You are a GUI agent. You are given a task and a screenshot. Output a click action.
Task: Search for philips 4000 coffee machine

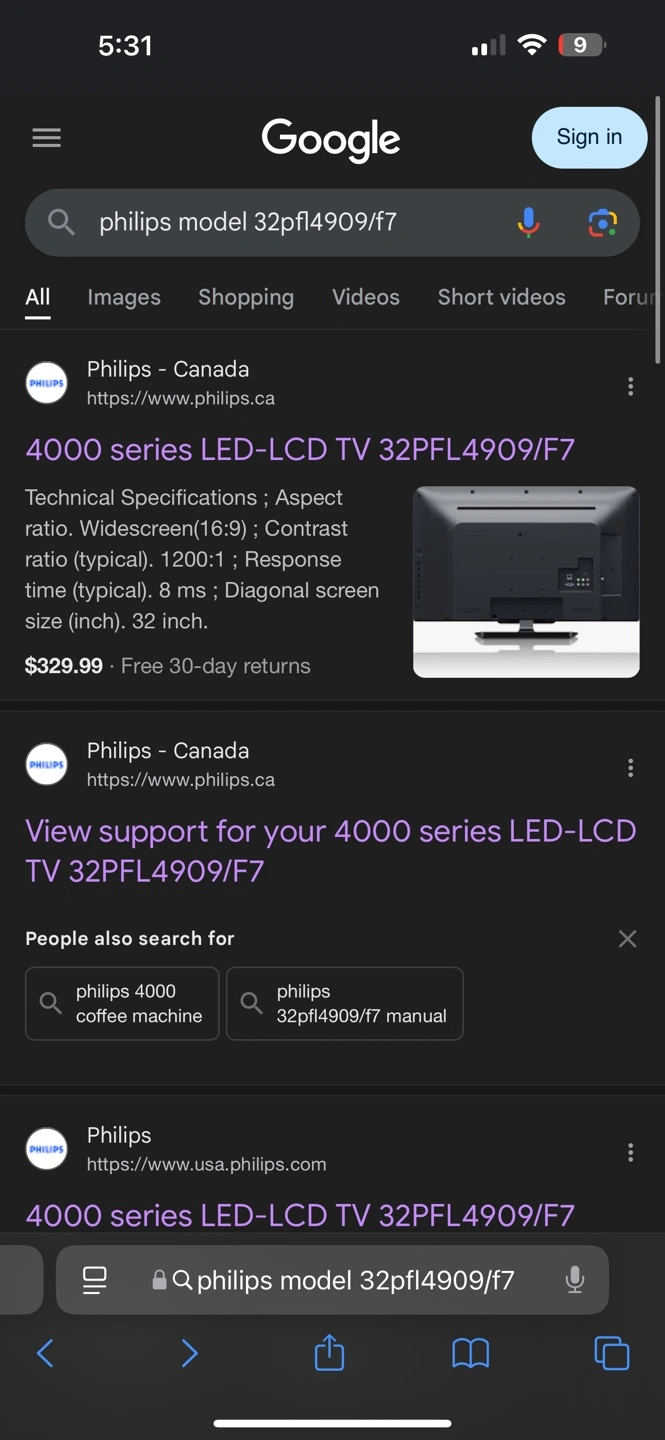click(122, 1003)
